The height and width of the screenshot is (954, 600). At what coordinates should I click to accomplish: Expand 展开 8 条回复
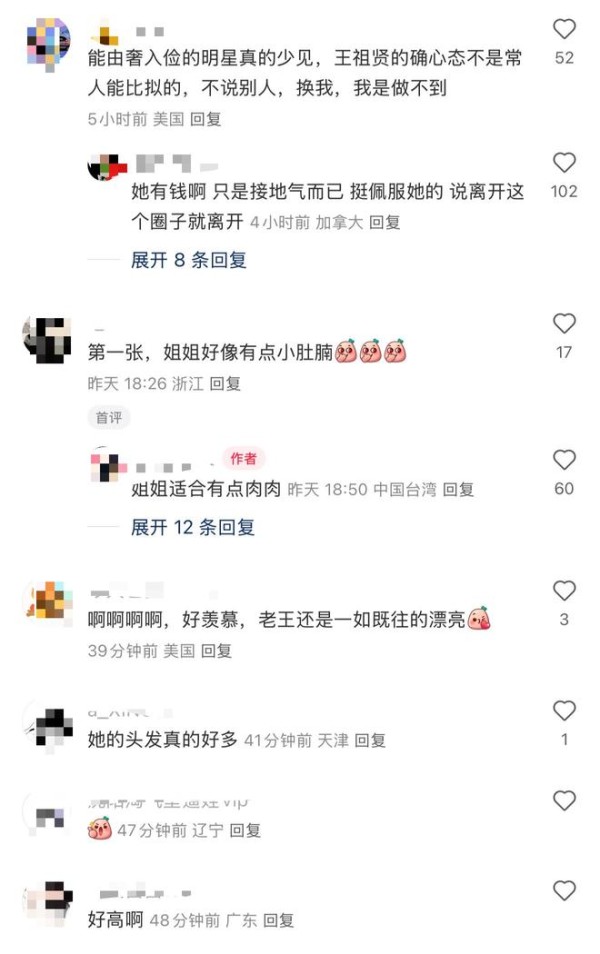click(x=188, y=260)
